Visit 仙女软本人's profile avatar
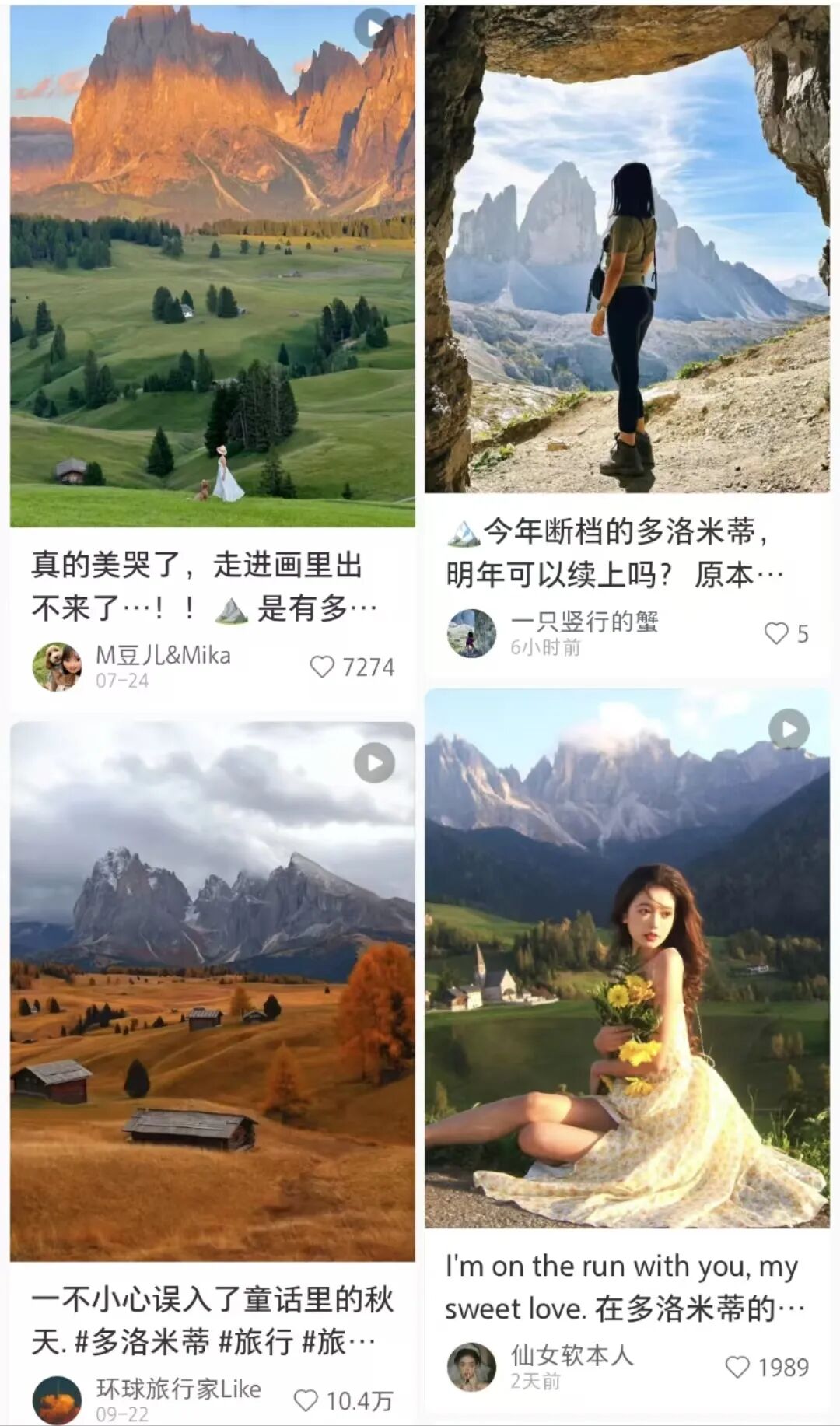Screen dimensions: 840x1426 point(471,1367)
